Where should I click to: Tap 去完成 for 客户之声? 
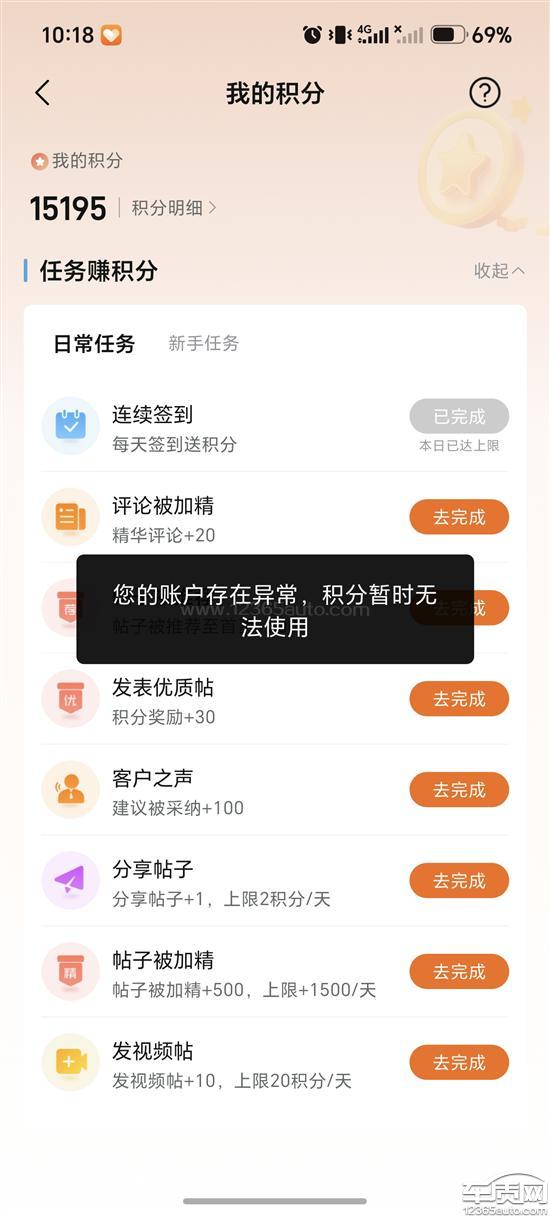pos(459,790)
